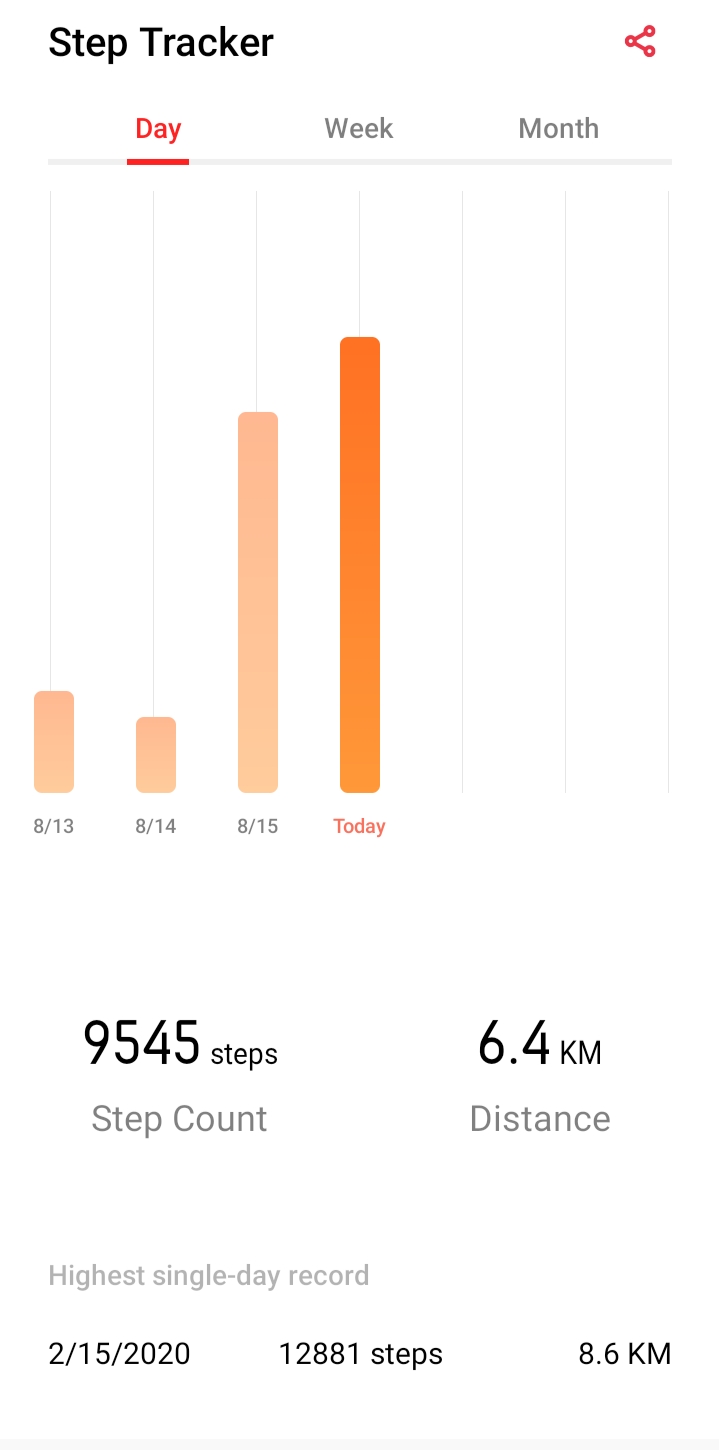Select the Day tab

click(x=158, y=129)
